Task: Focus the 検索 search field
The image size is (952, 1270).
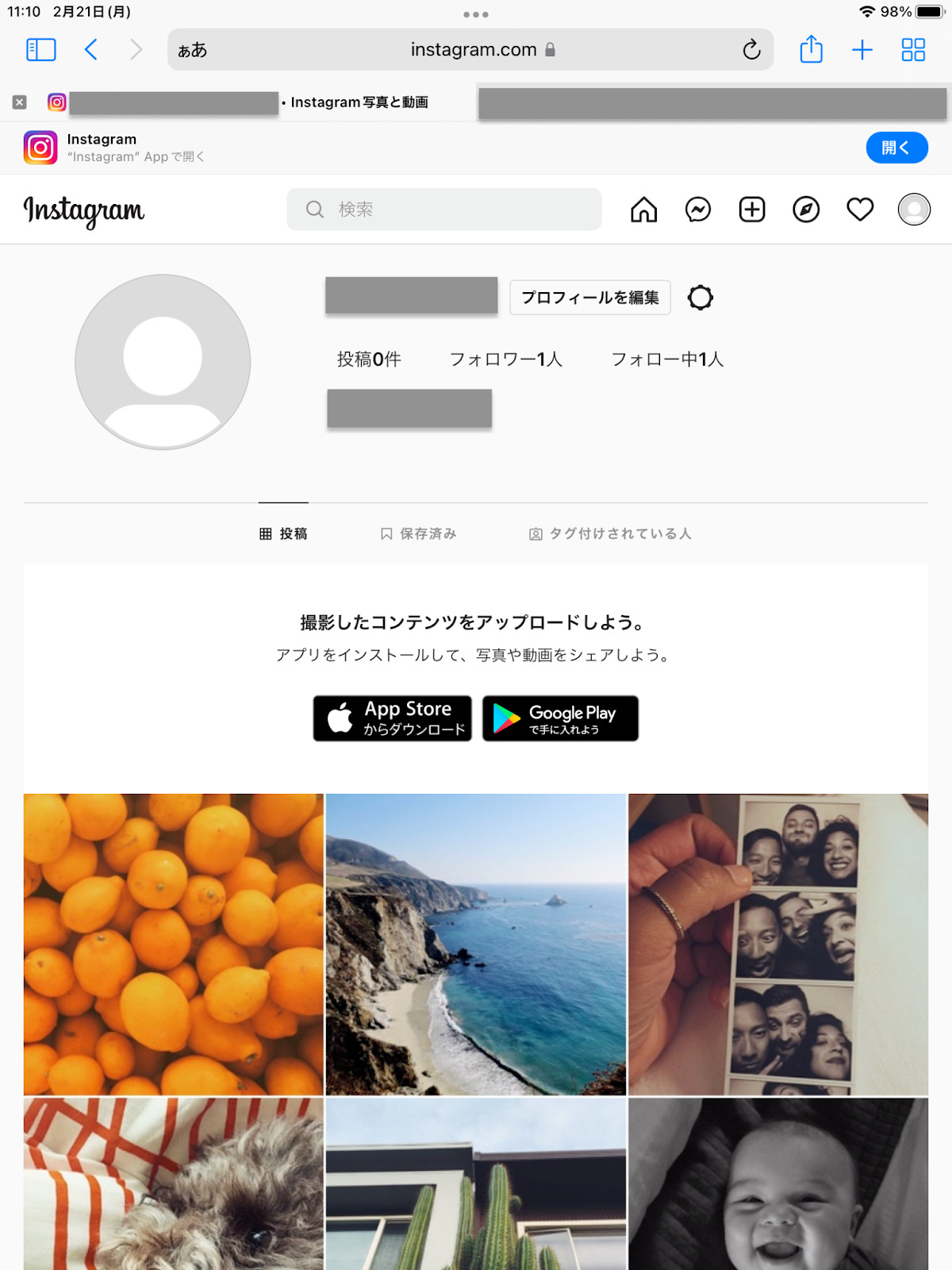Action: (x=444, y=210)
